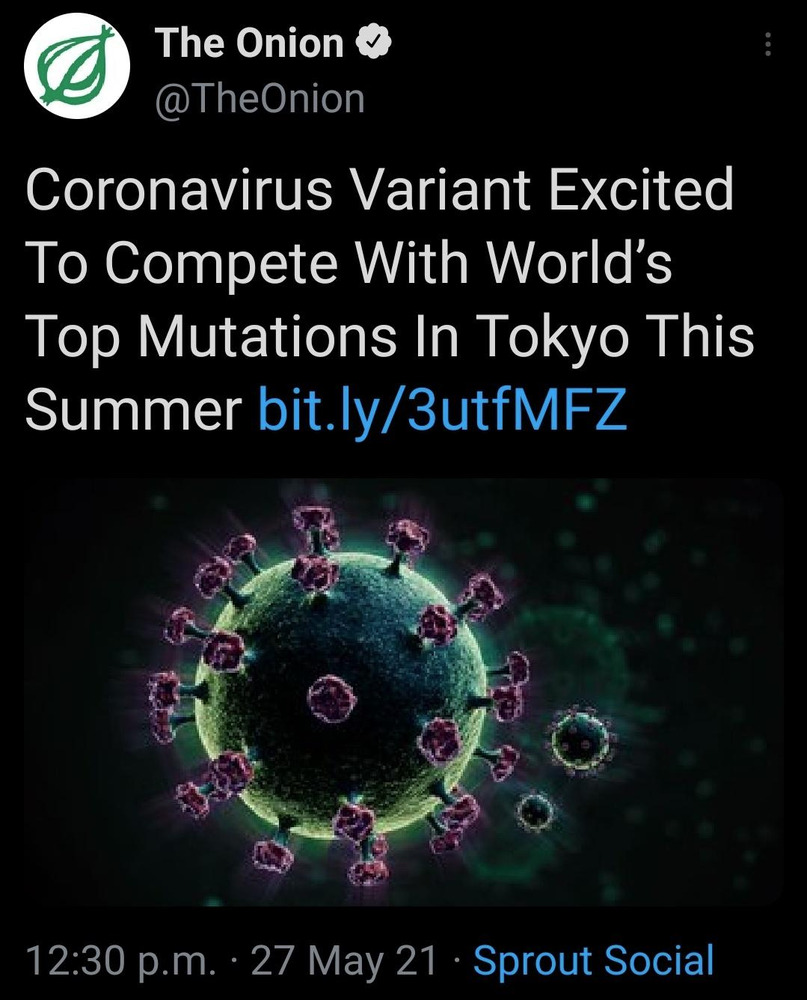The image size is (807, 1000).
Task: Open the bit.ly/3utfMFZ link
Action: click(x=442, y=408)
